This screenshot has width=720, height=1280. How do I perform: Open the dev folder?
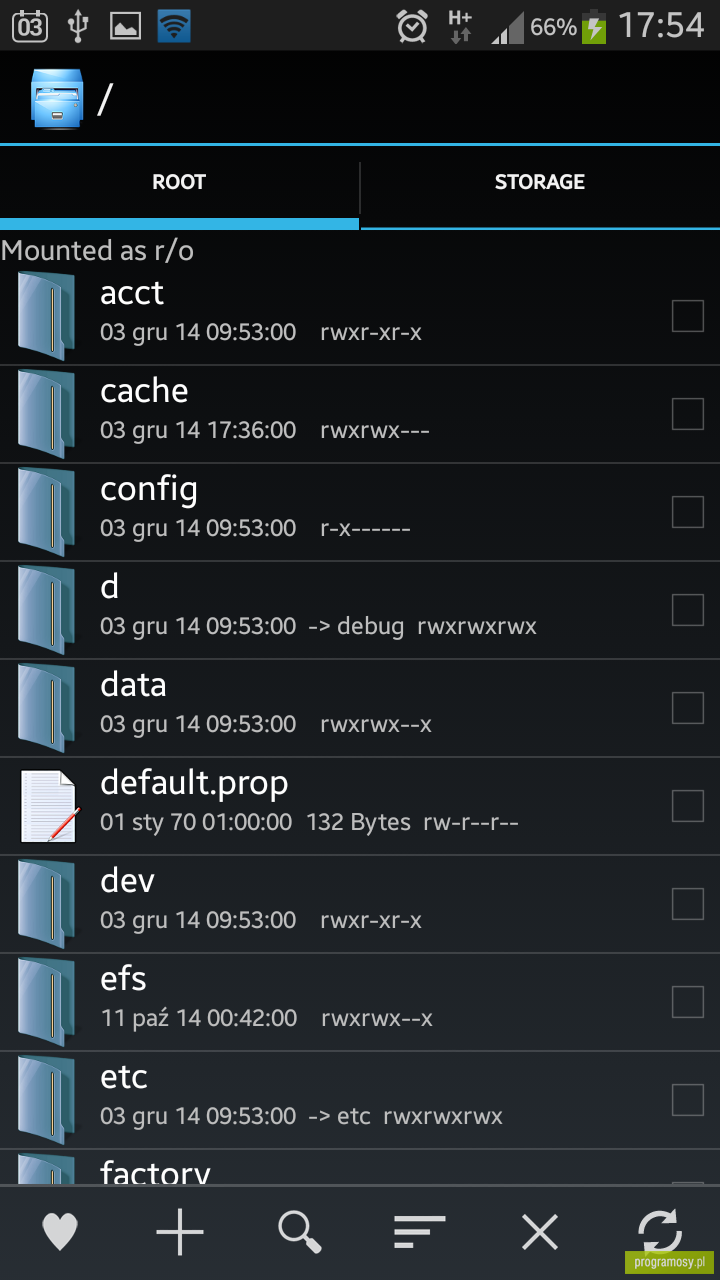coord(360,904)
